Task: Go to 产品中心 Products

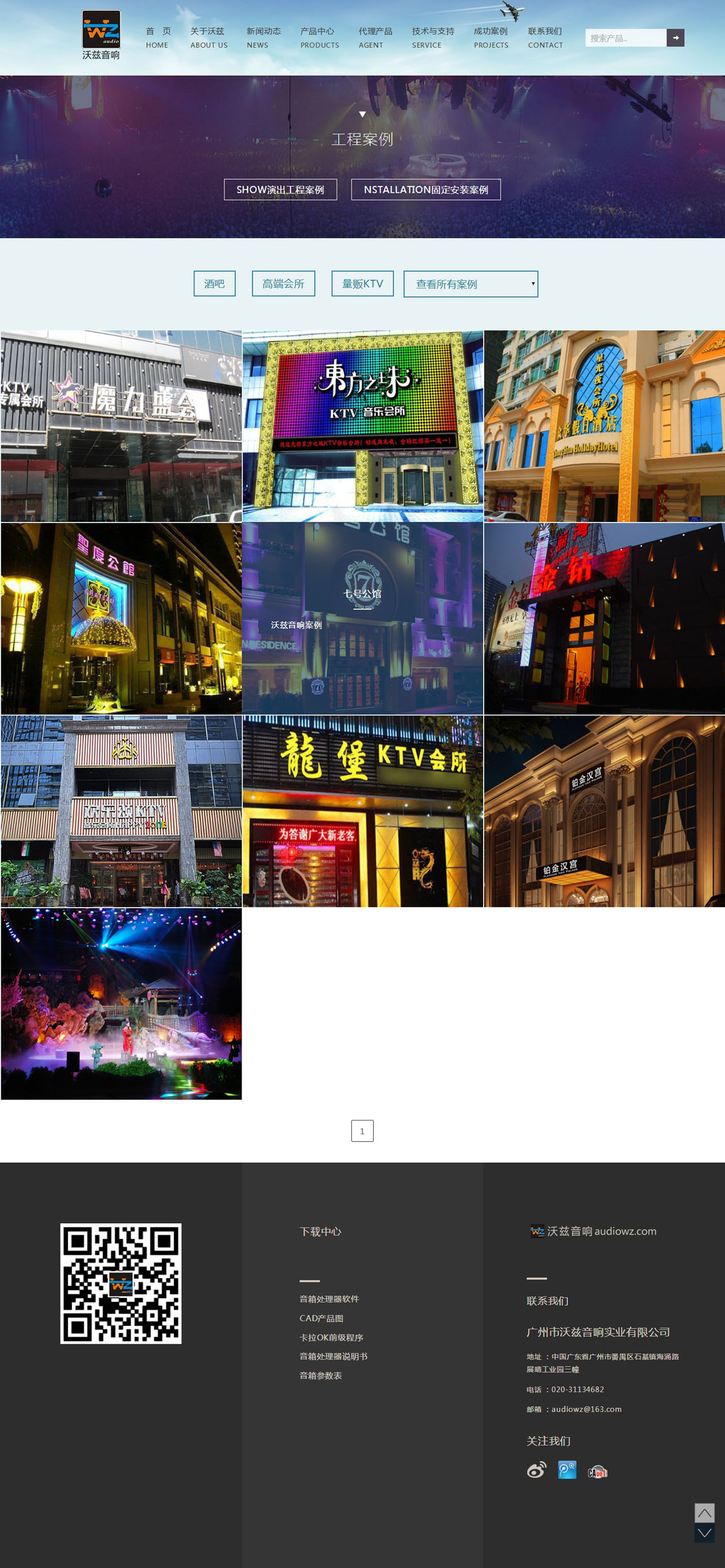Action: tap(319, 38)
